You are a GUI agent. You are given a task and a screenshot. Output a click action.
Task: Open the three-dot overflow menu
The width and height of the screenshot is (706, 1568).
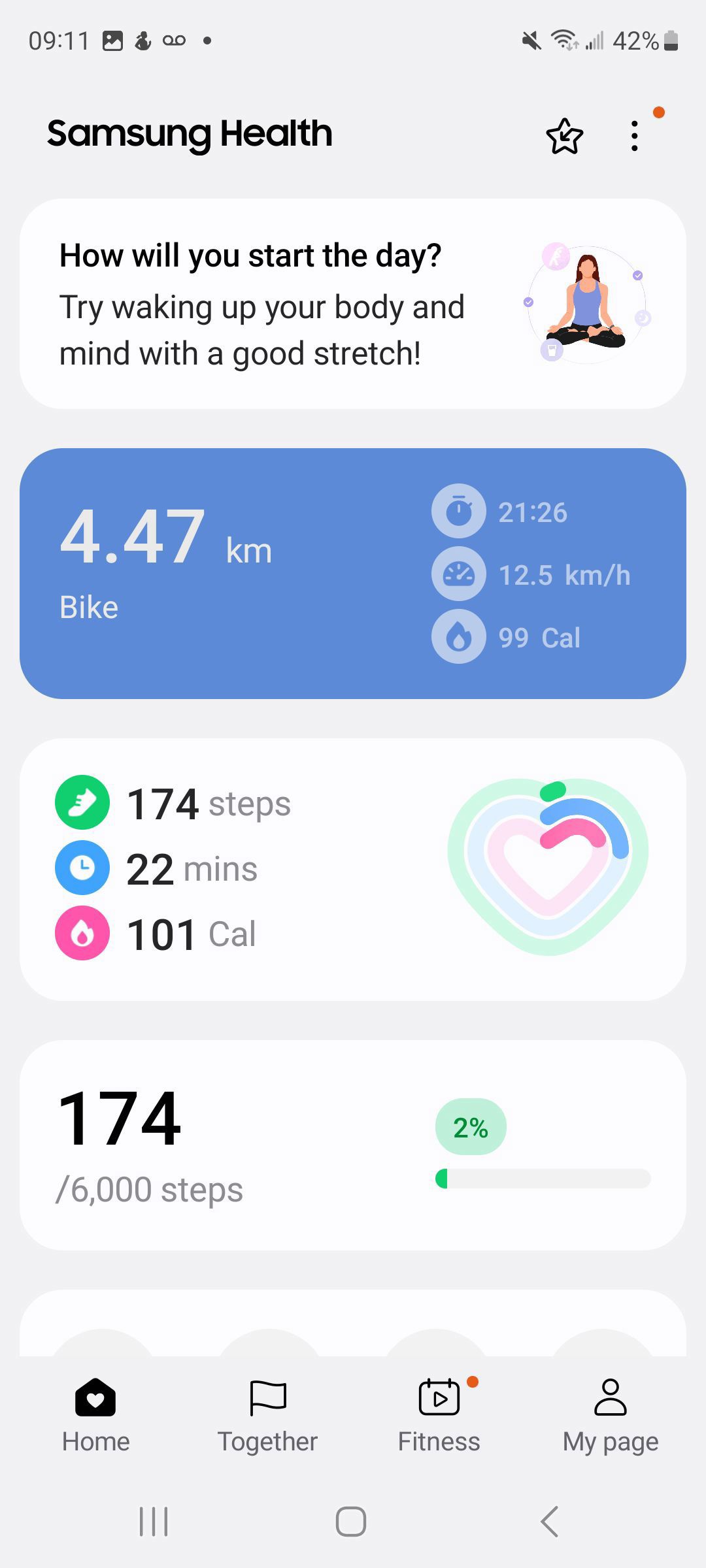point(634,136)
